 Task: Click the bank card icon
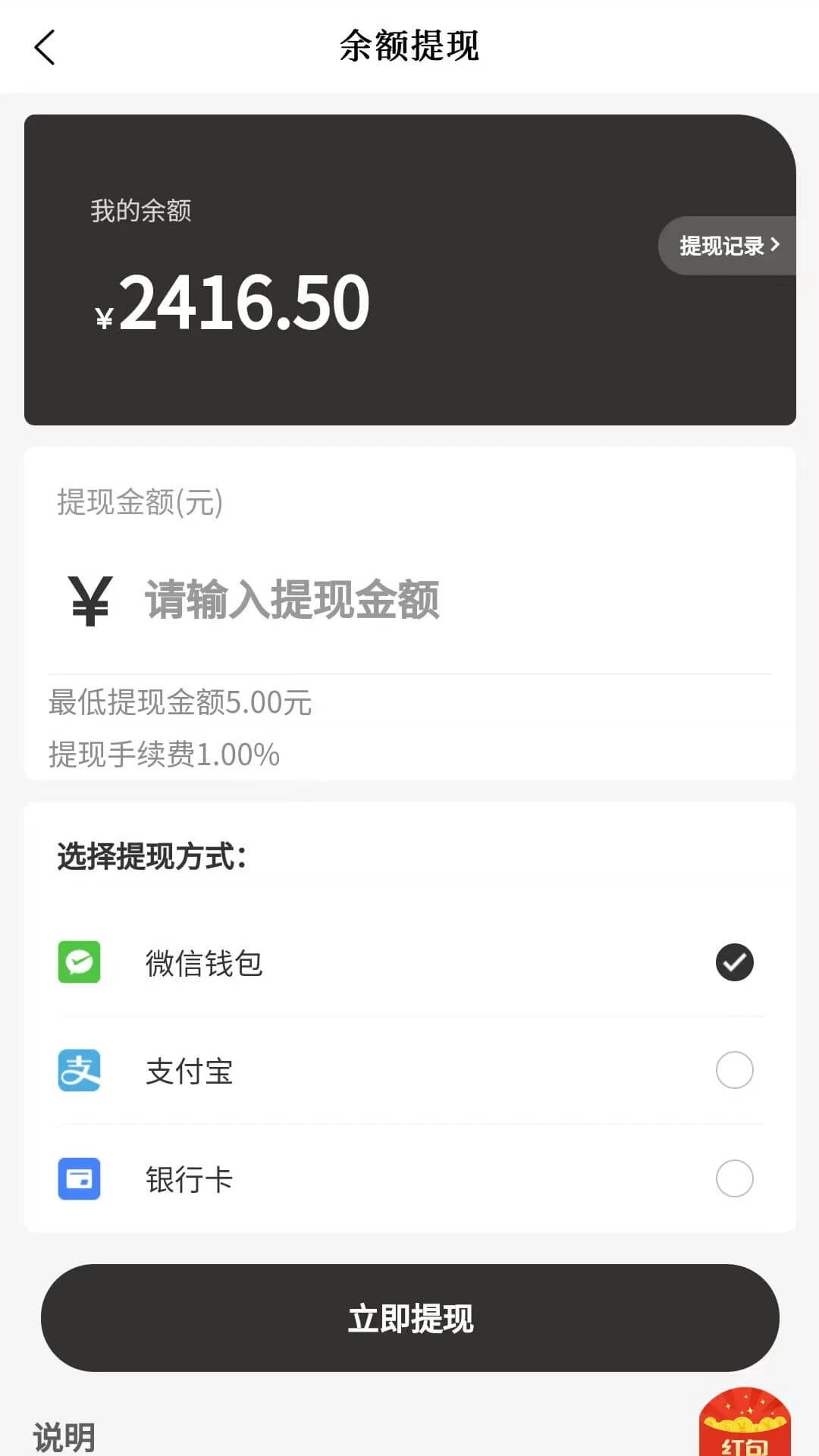click(x=78, y=1179)
